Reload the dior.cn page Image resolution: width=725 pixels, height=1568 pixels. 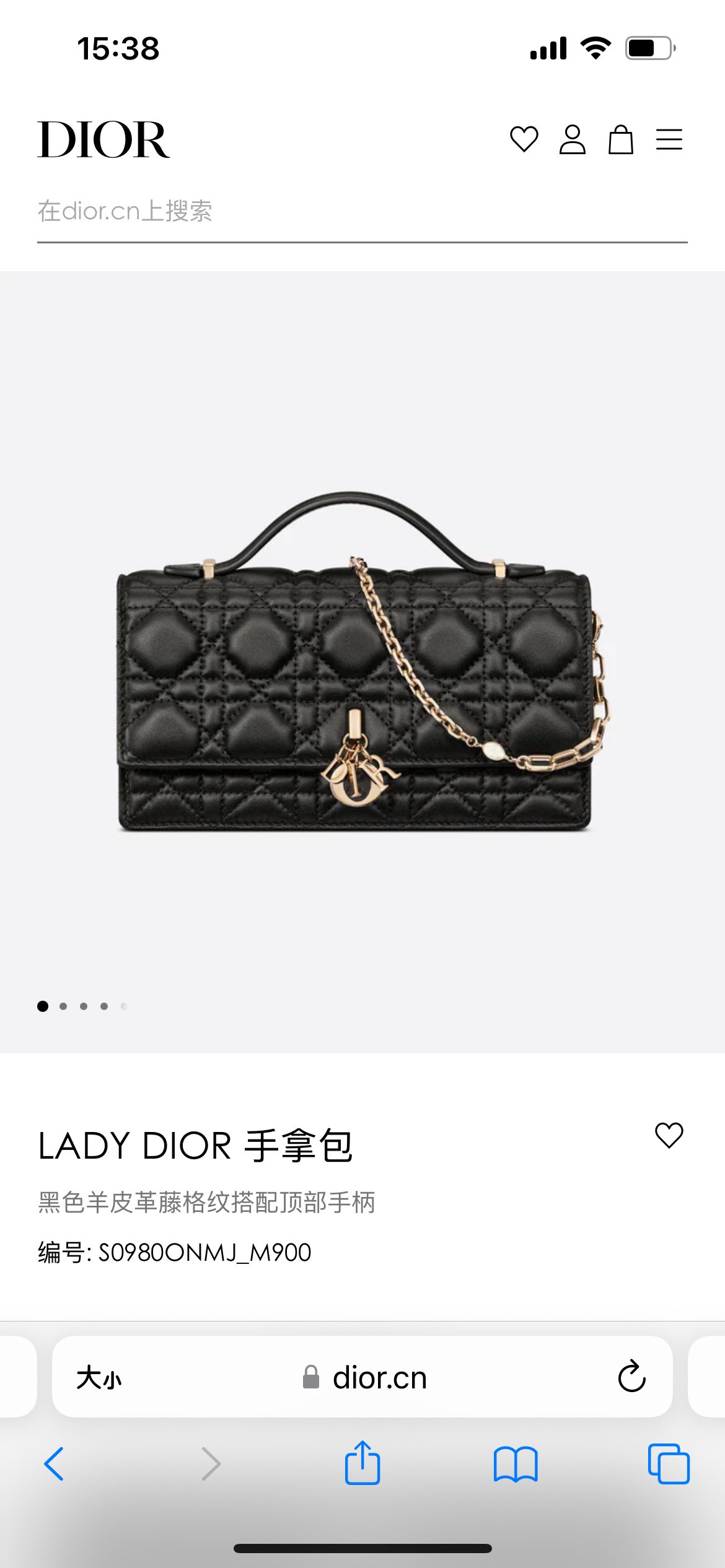pos(631,1377)
